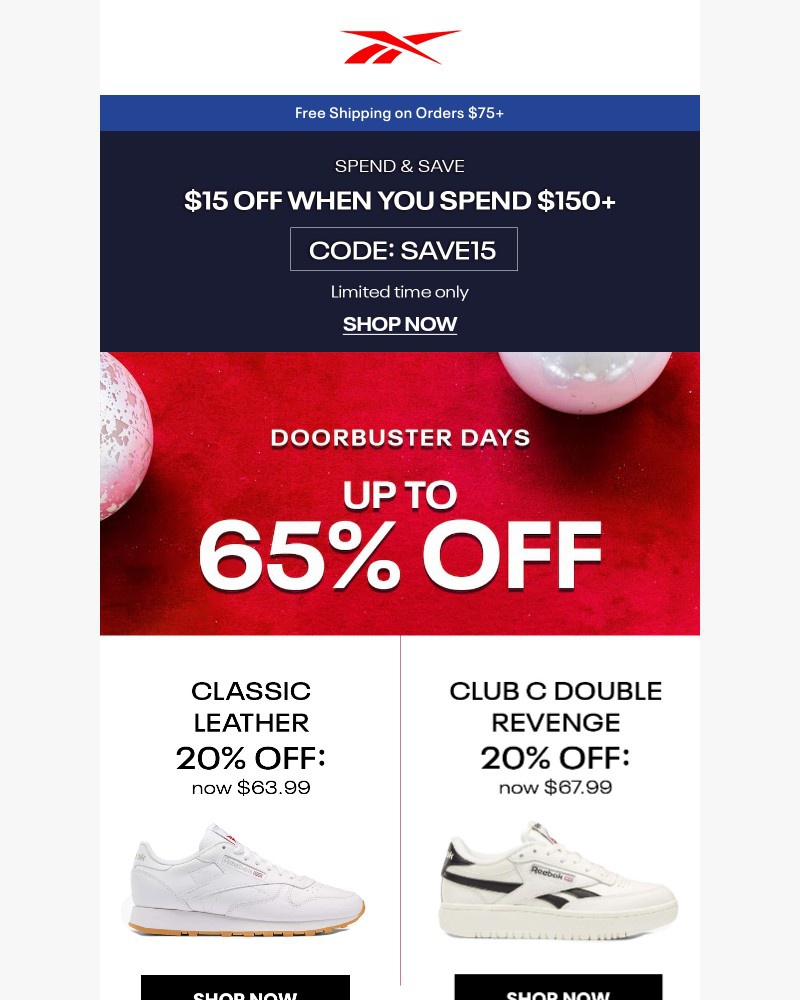The height and width of the screenshot is (1000, 800).
Task: Click the Free Shipping on Orders $75+ banner
Action: [x=400, y=113]
